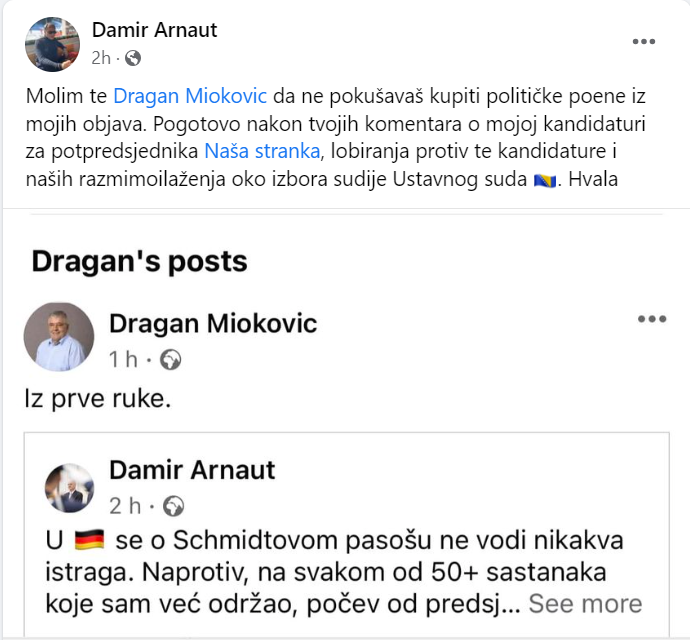Open Damir Arnaut's profile in shared post

191,470
